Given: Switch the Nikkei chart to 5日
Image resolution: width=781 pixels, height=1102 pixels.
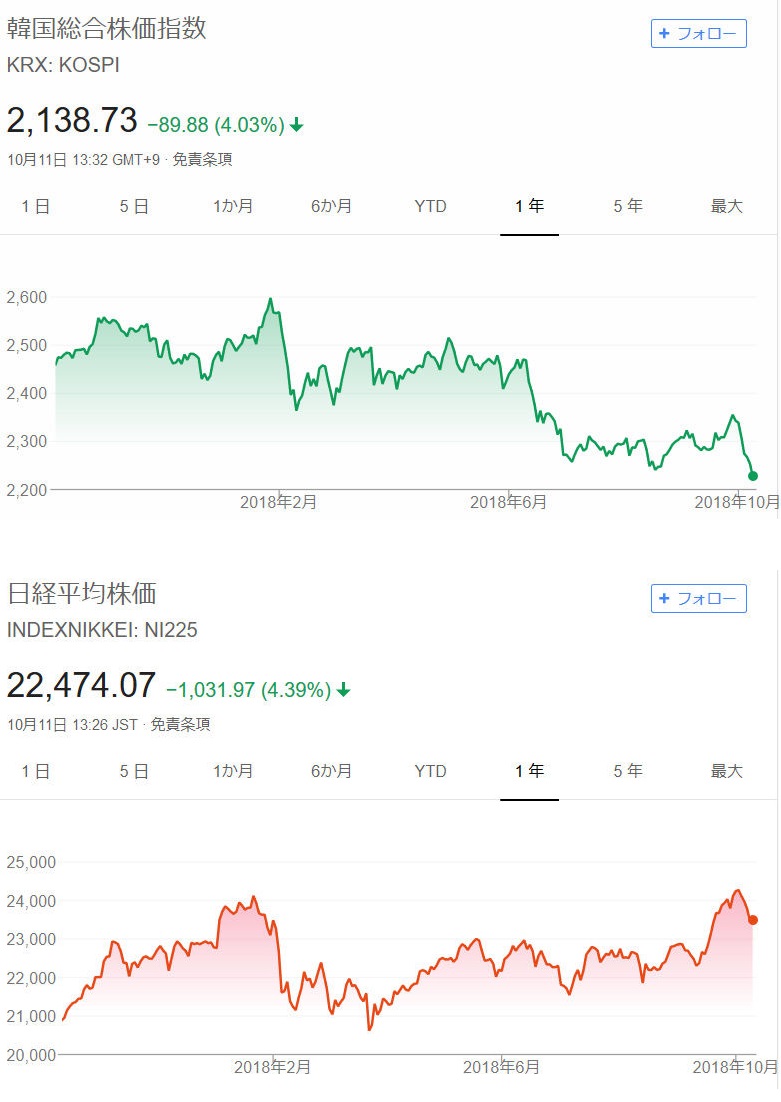Looking at the screenshot, I should click(134, 772).
